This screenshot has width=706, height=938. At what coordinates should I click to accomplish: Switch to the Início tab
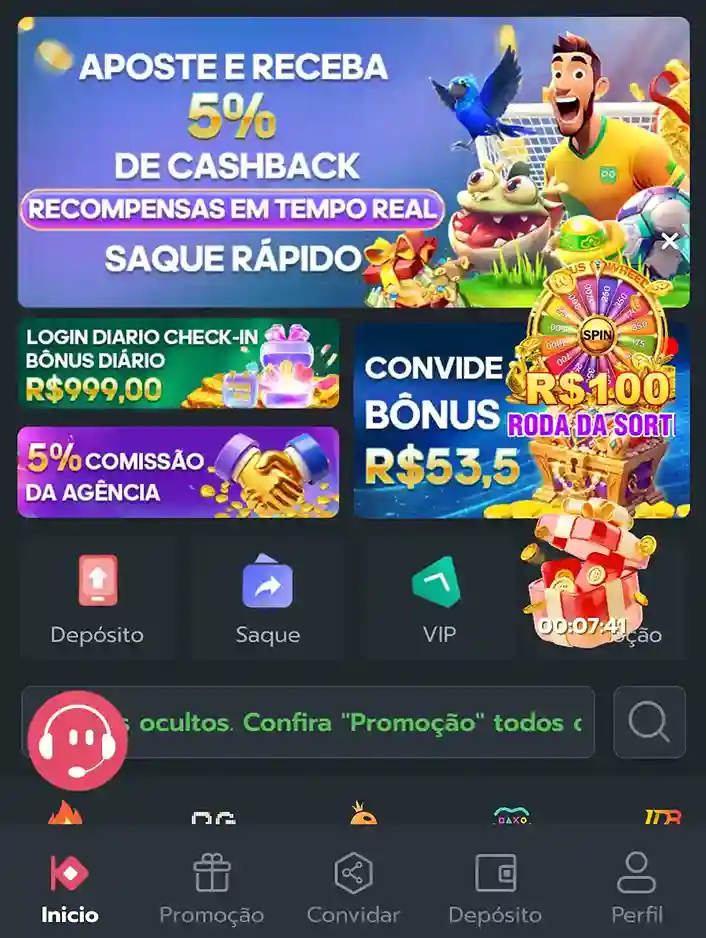coord(70,887)
